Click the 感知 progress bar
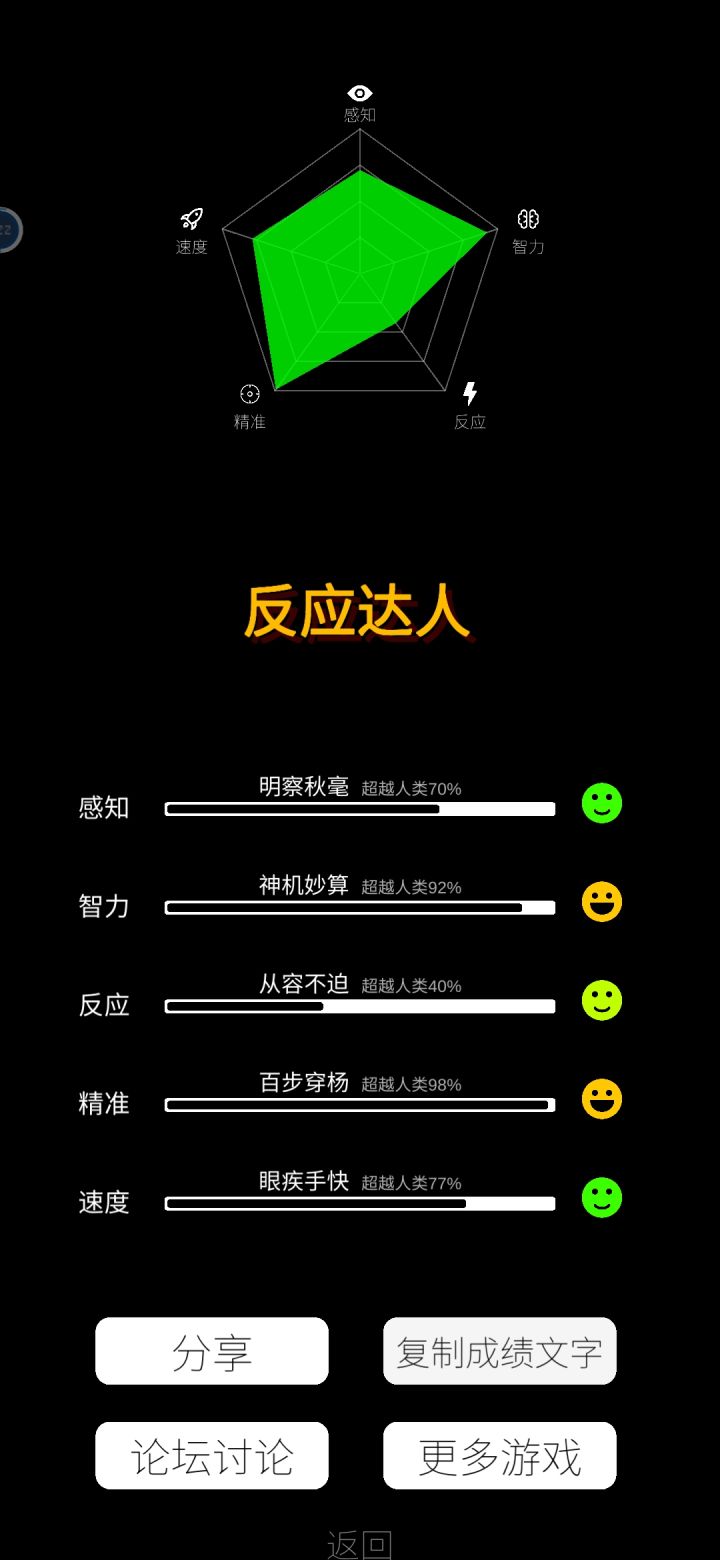 (360, 808)
